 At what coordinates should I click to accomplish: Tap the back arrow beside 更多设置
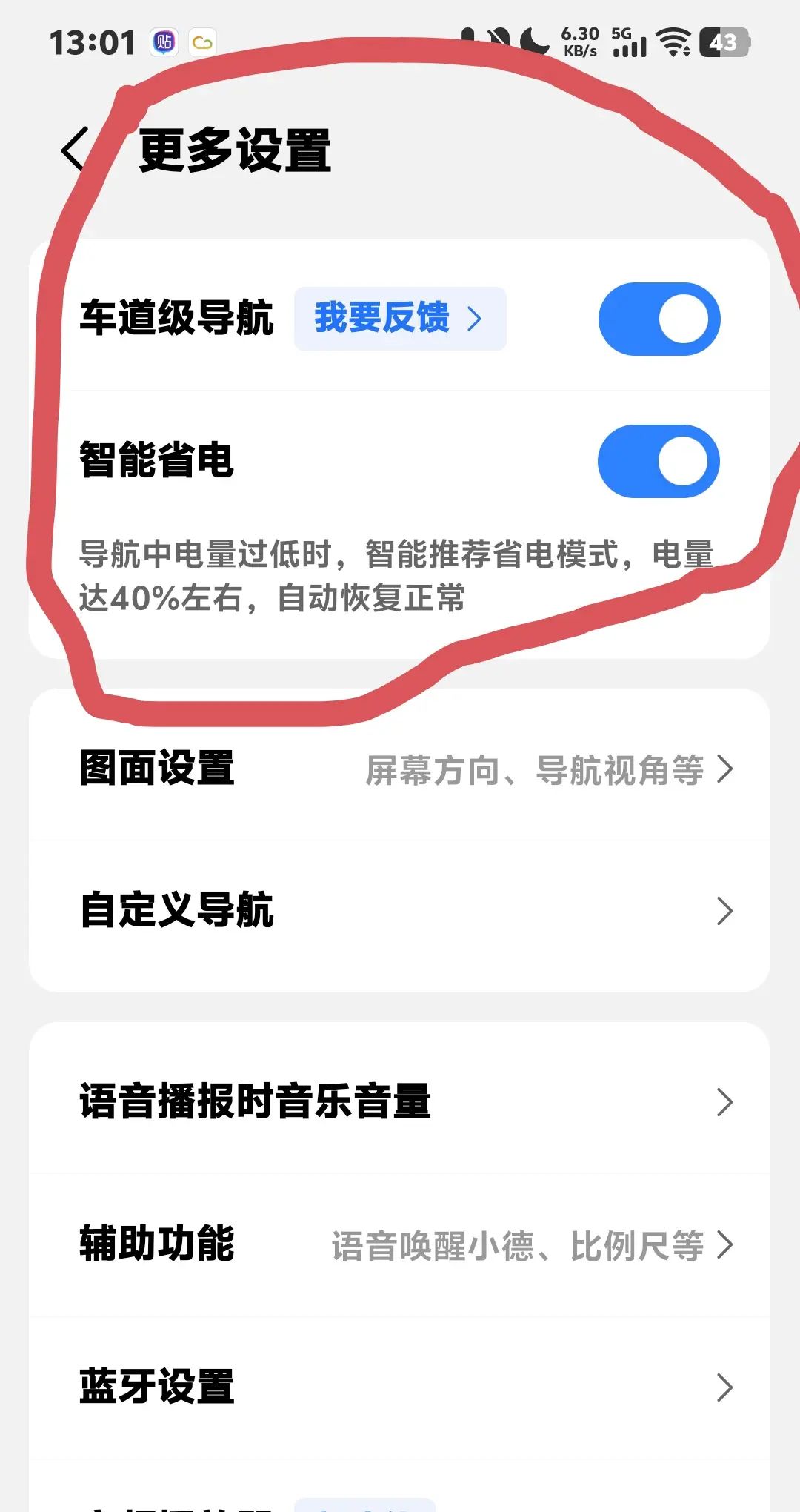[74, 148]
